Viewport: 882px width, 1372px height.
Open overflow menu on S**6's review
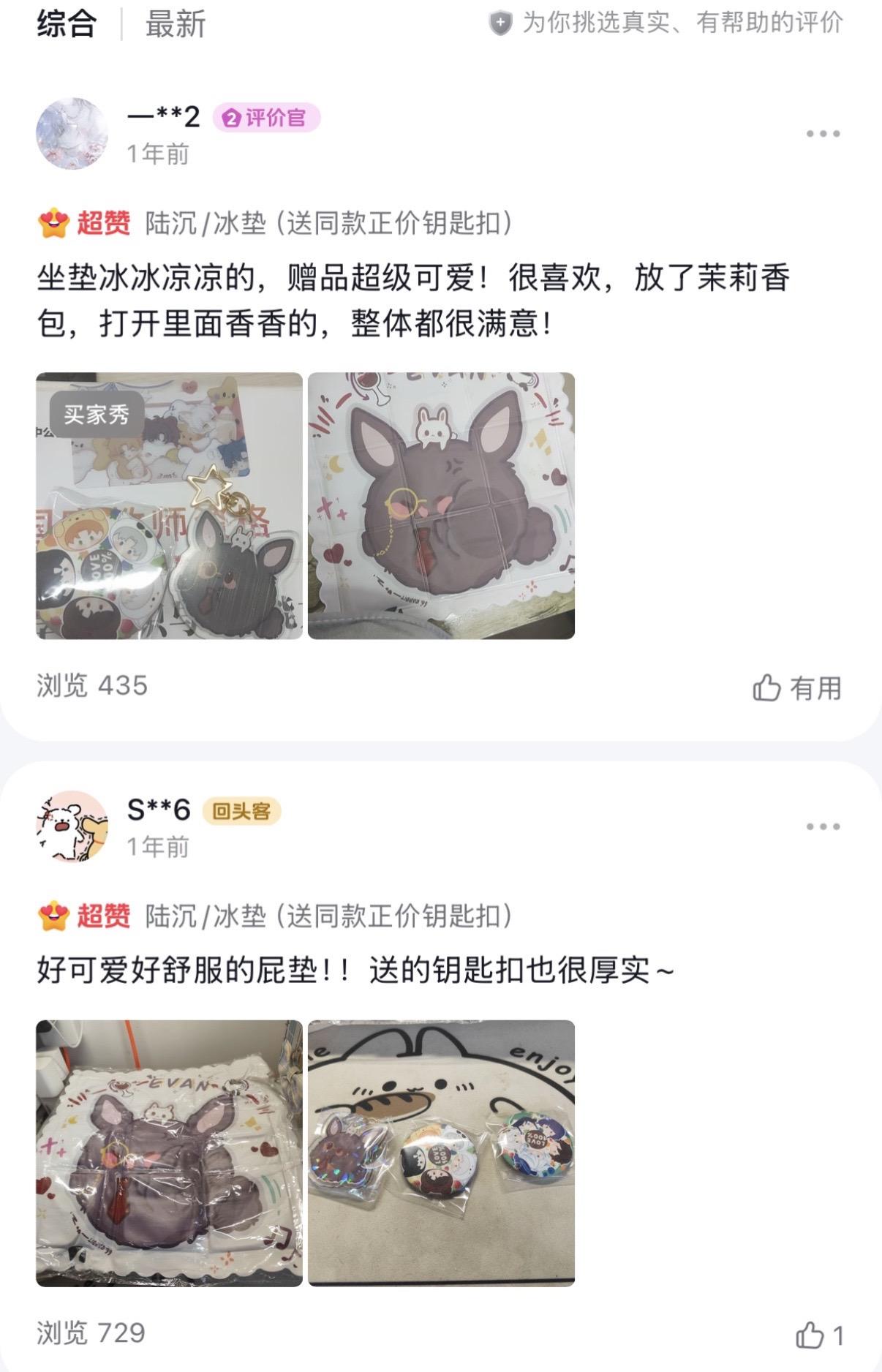coord(823,826)
